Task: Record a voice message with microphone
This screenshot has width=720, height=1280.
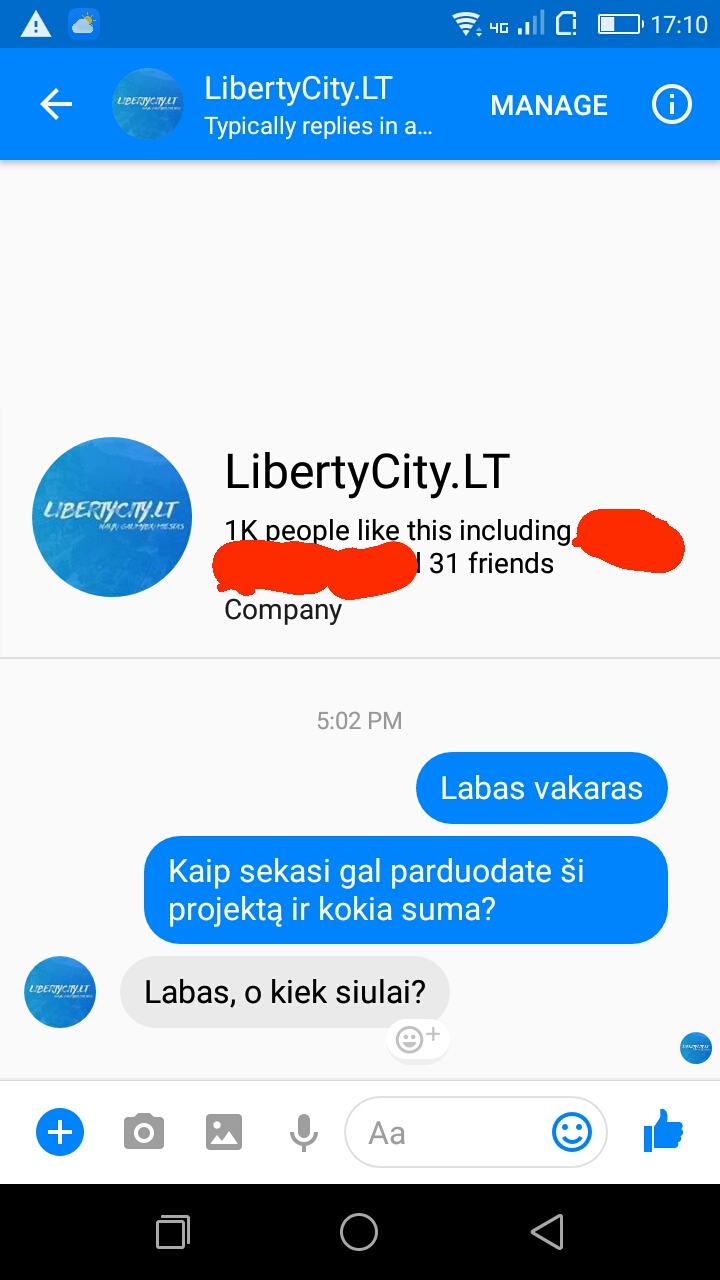Action: [303, 1133]
